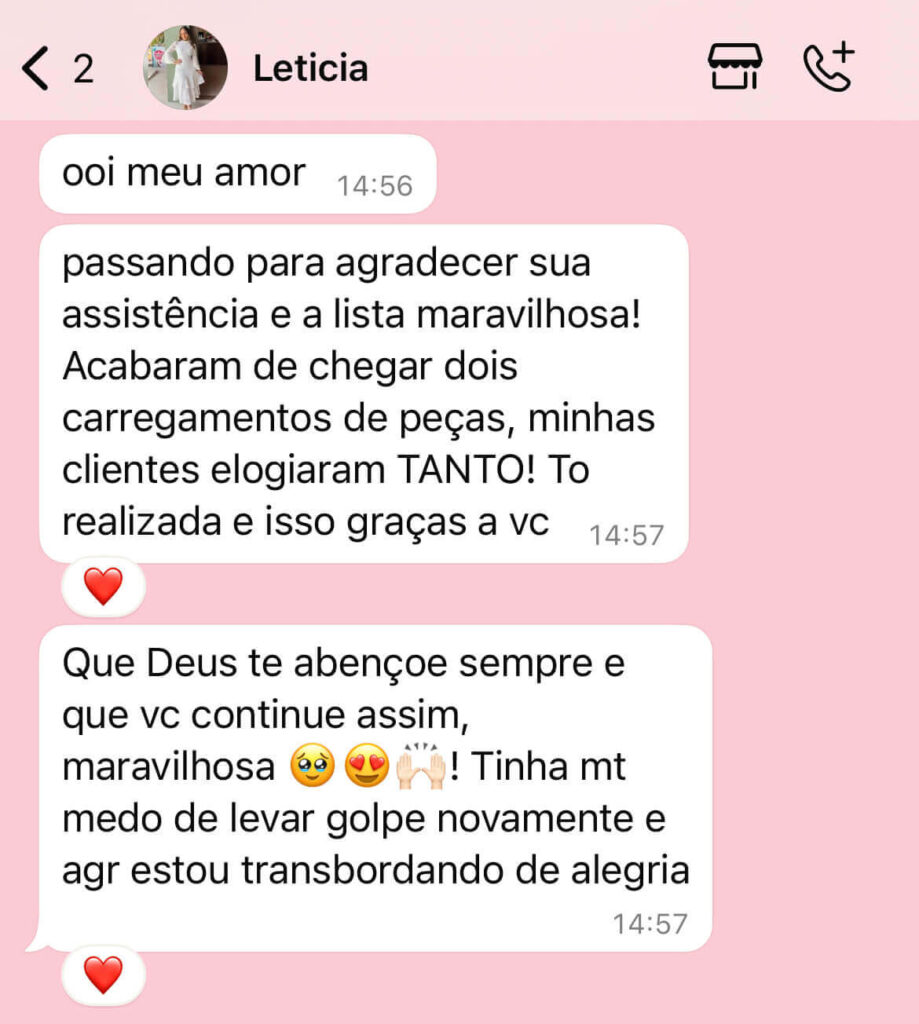Go back to the chat list
Screen dimensions: 919x1024
(x=36, y=69)
